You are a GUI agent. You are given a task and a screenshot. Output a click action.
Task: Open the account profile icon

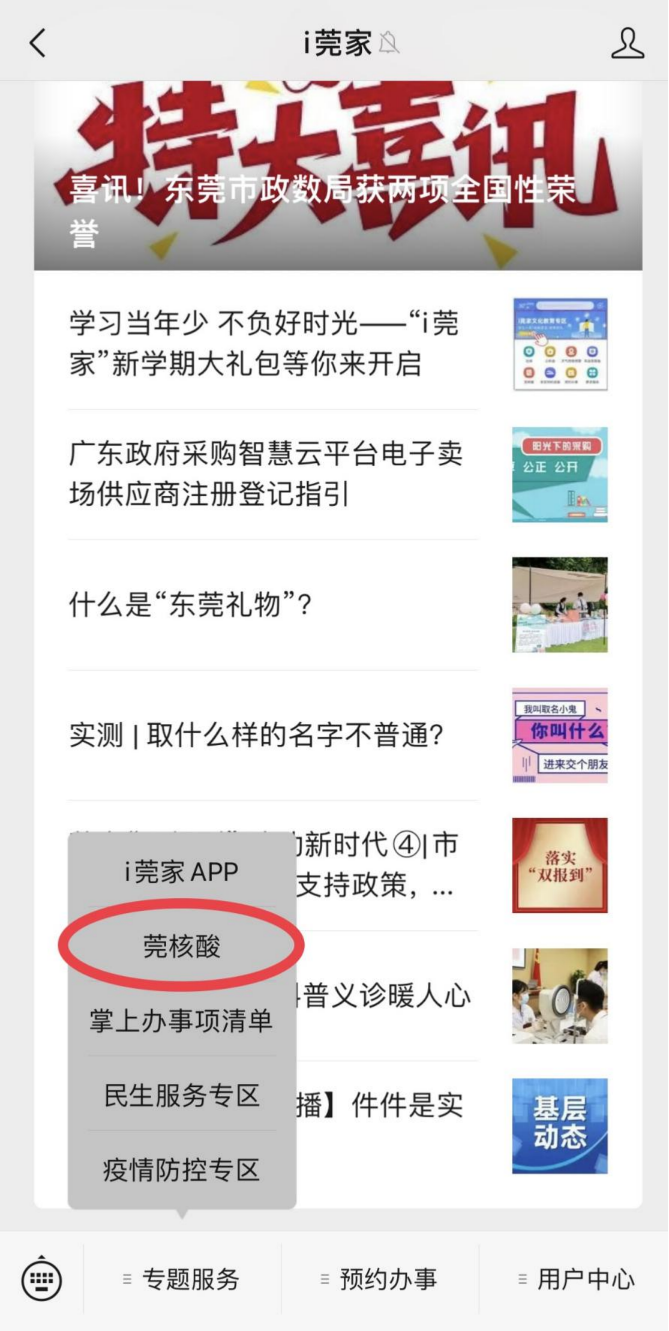(x=627, y=43)
